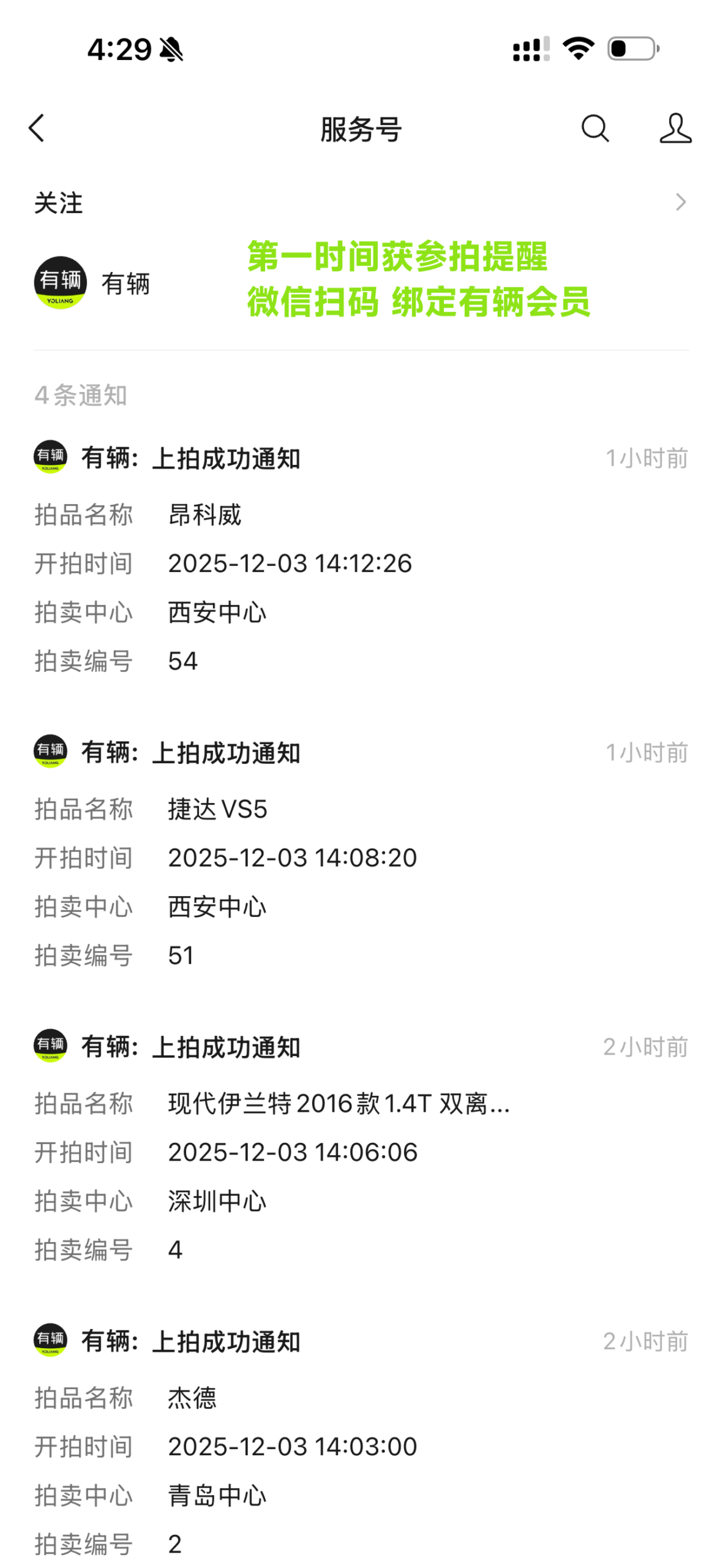This screenshot has width=723, height=1568.
Task: Expand the 关注 list chevron
Action: 680,202
